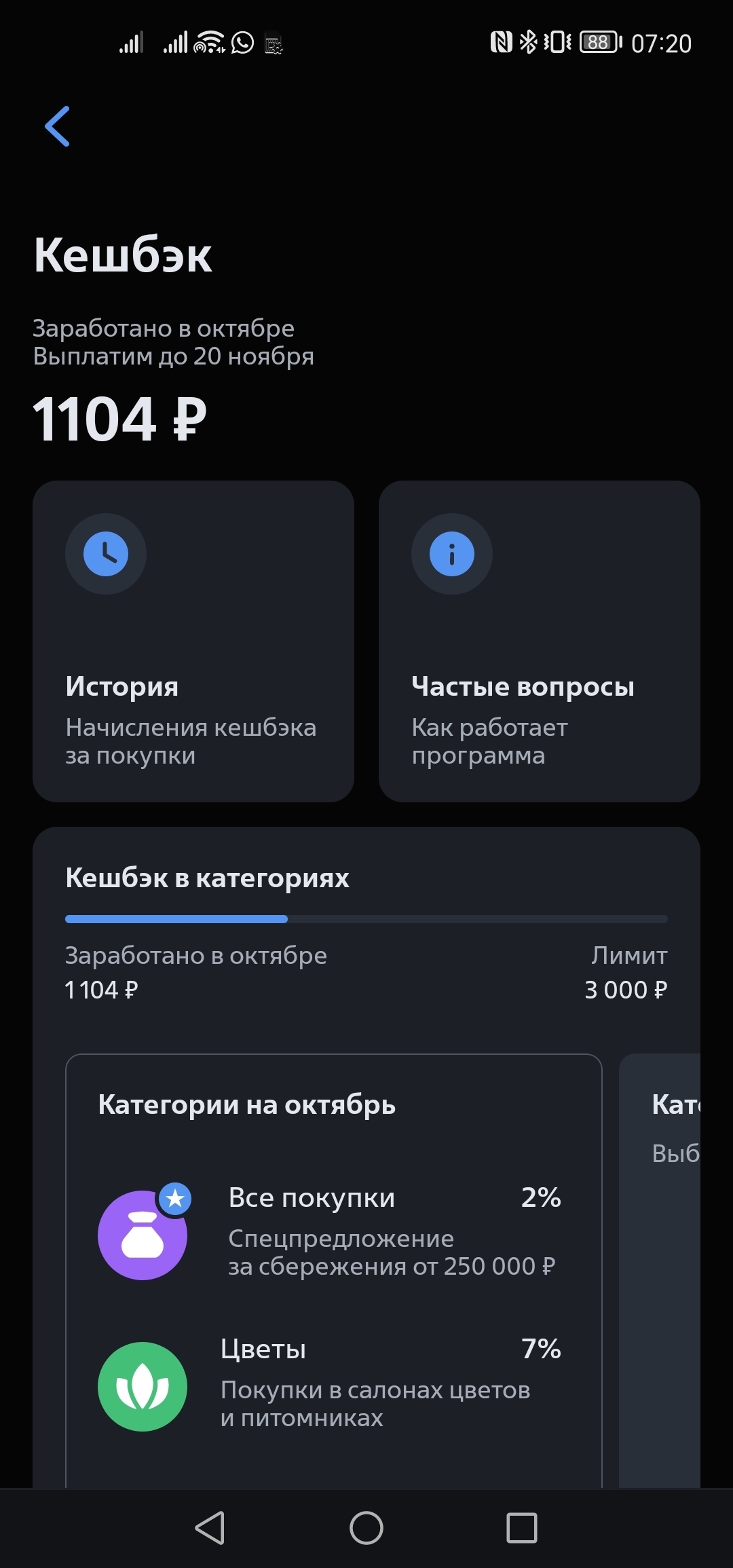733x1568 pixels.
Task: Open the Частые вопросы card
Action: point(539,641)
